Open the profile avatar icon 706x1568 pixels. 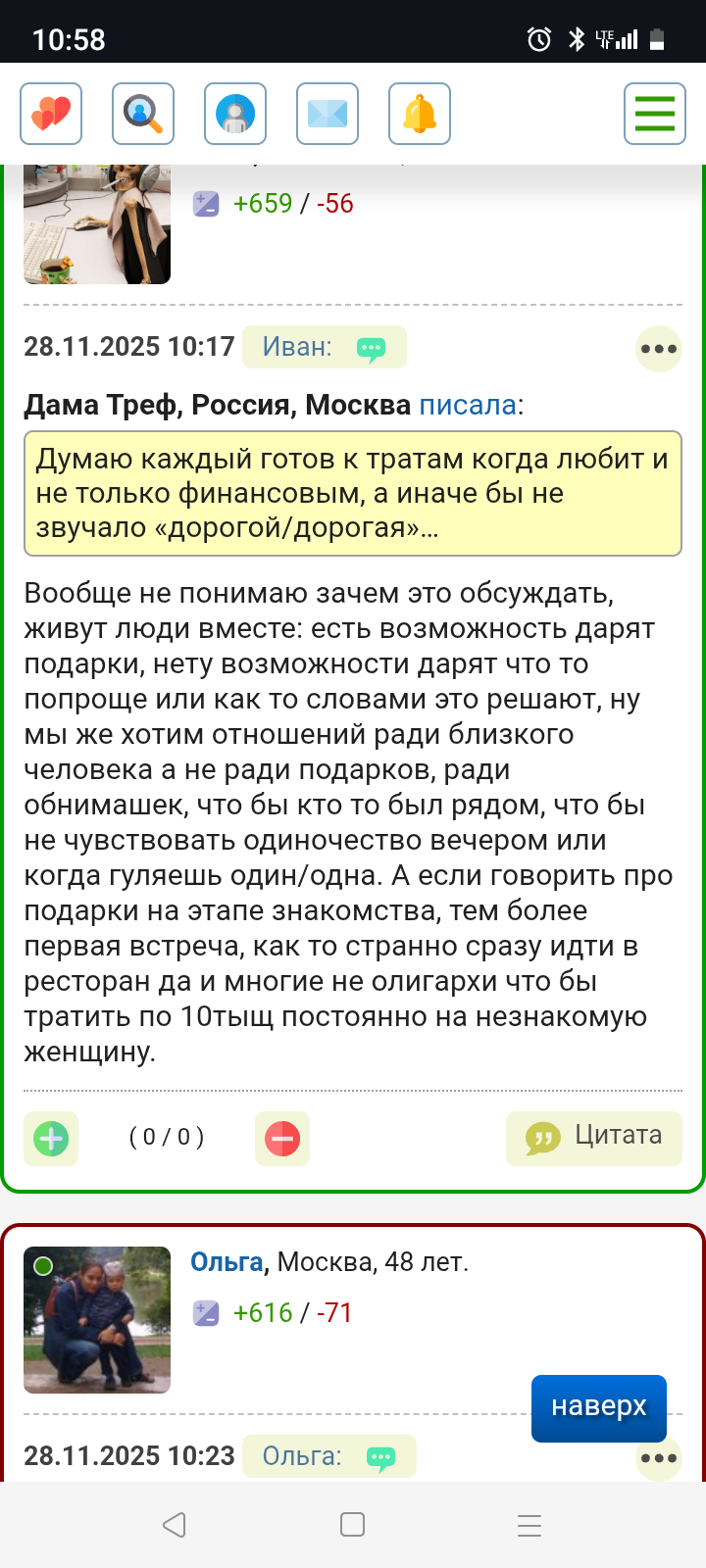235,115
